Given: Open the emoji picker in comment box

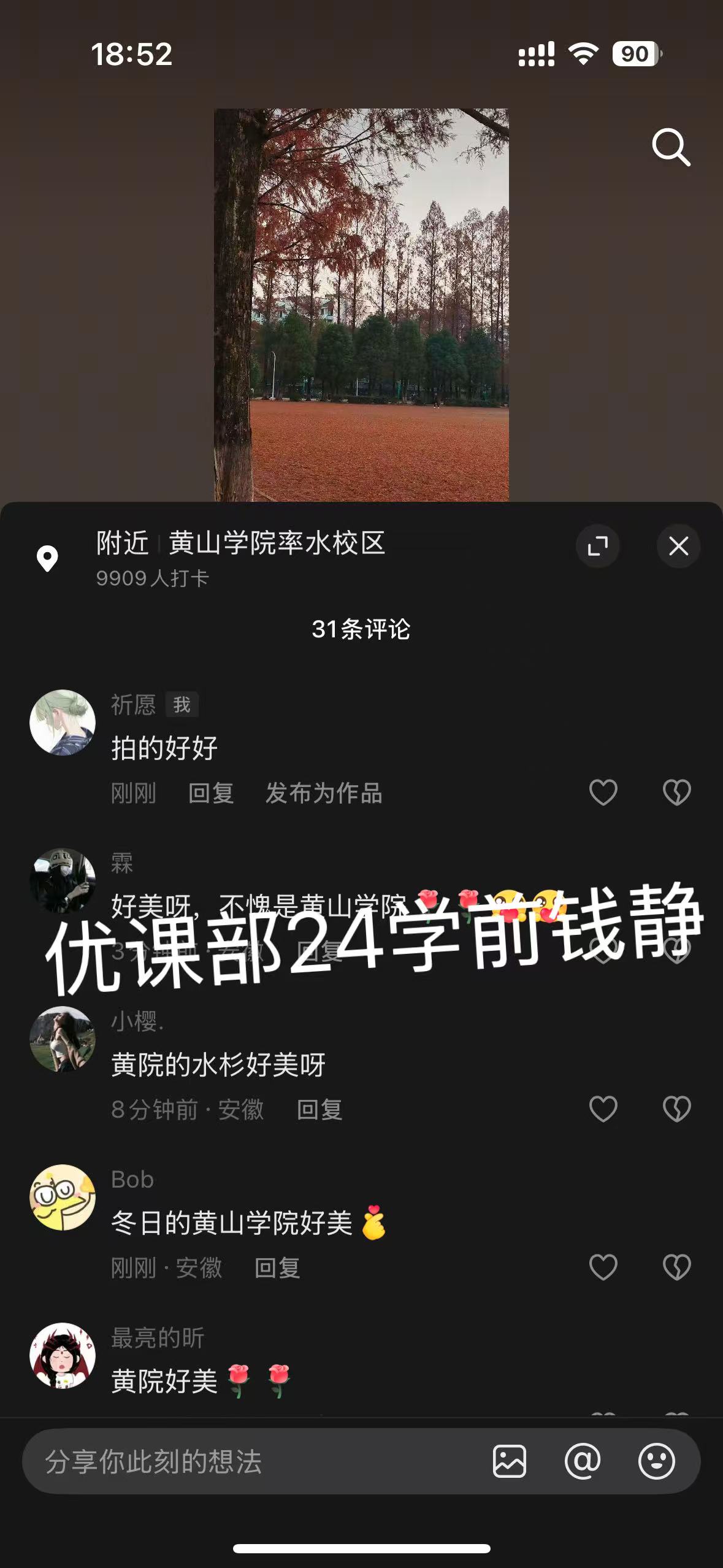Looking at the screenshot, I should coord(656,1461).
